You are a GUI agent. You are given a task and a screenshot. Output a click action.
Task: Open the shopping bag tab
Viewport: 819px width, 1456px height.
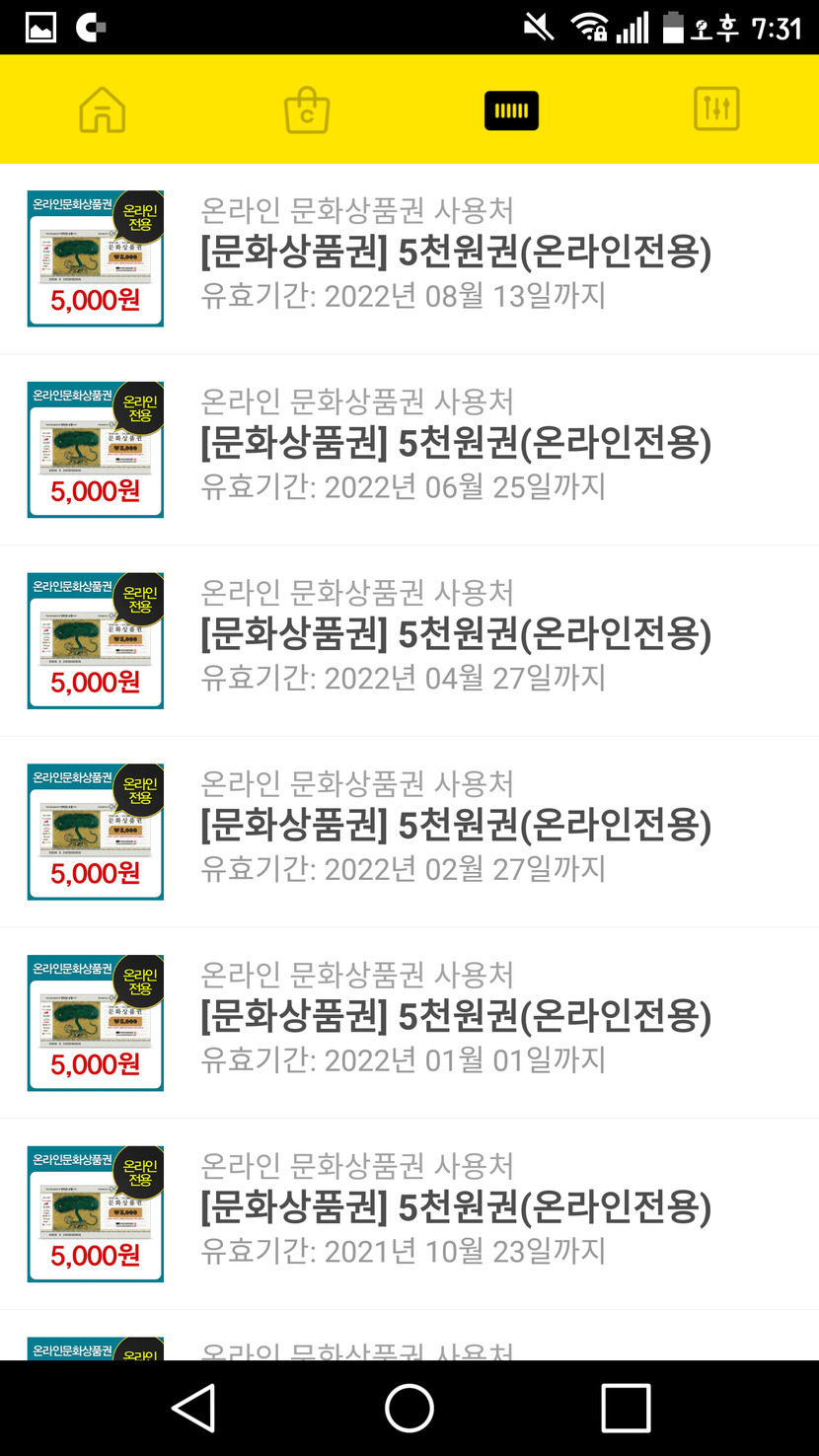[x=307, y=109]
